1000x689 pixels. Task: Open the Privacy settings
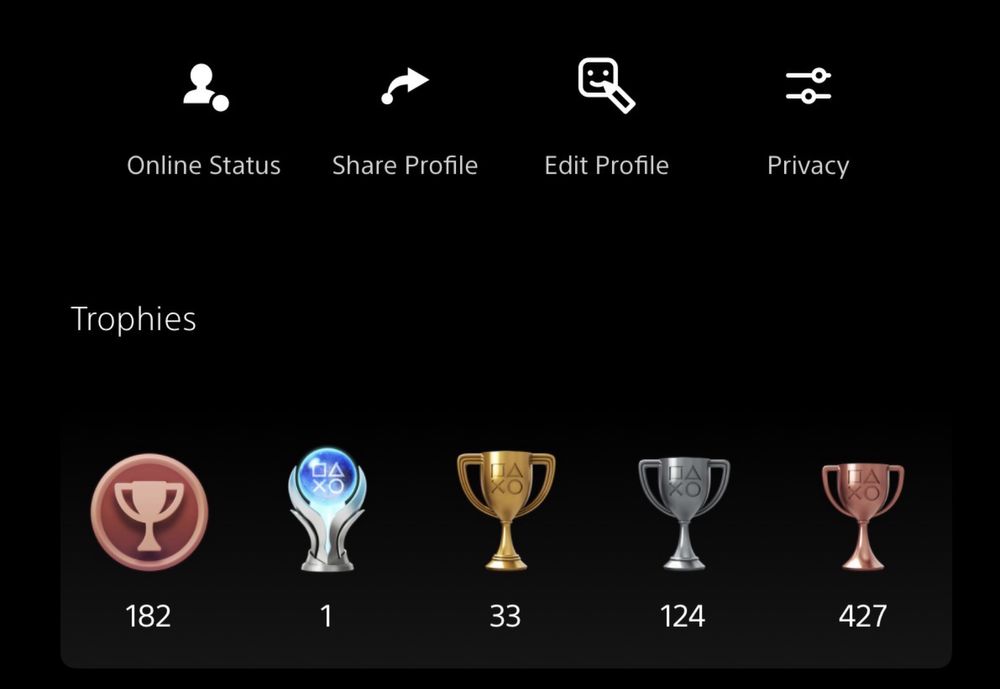(x=807, y=120)
